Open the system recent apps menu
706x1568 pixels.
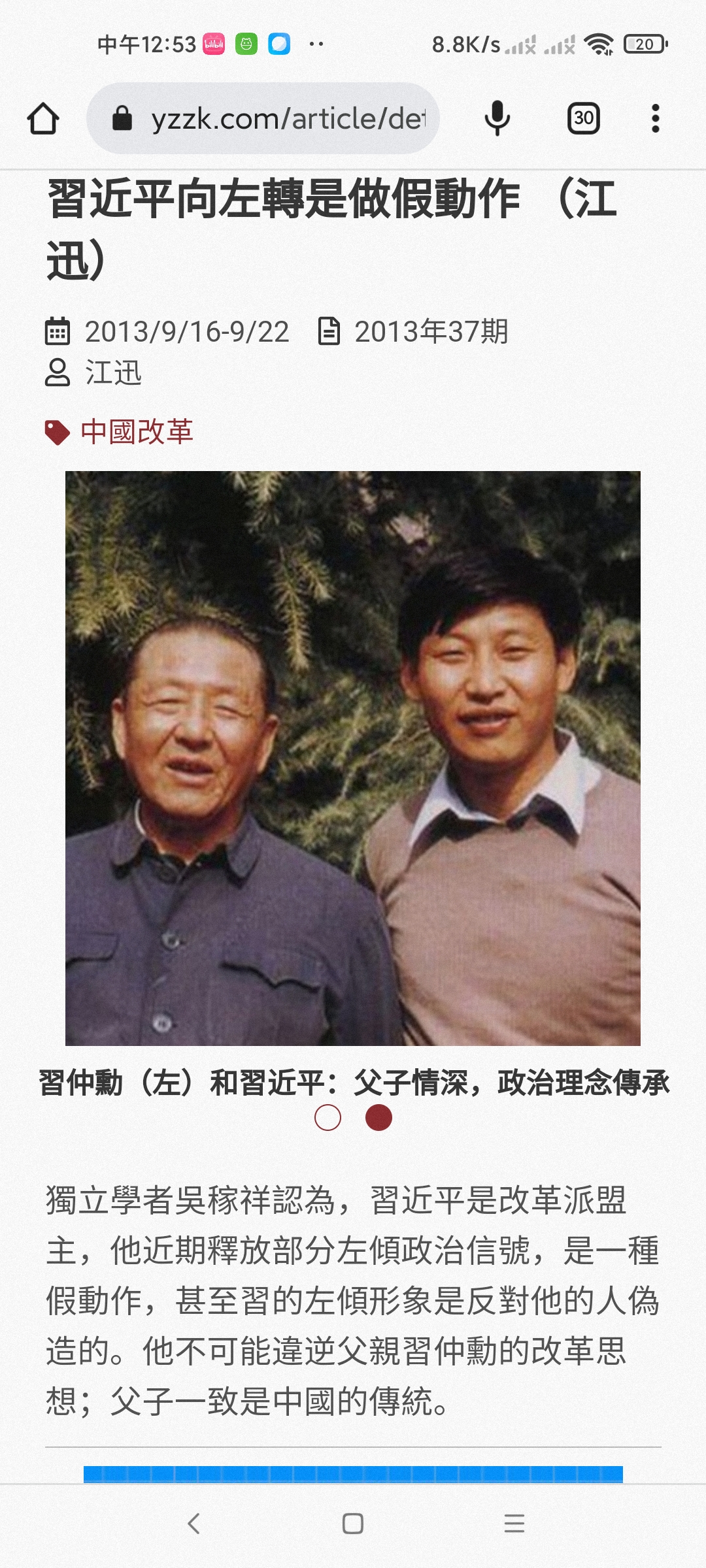(514, 1524)
